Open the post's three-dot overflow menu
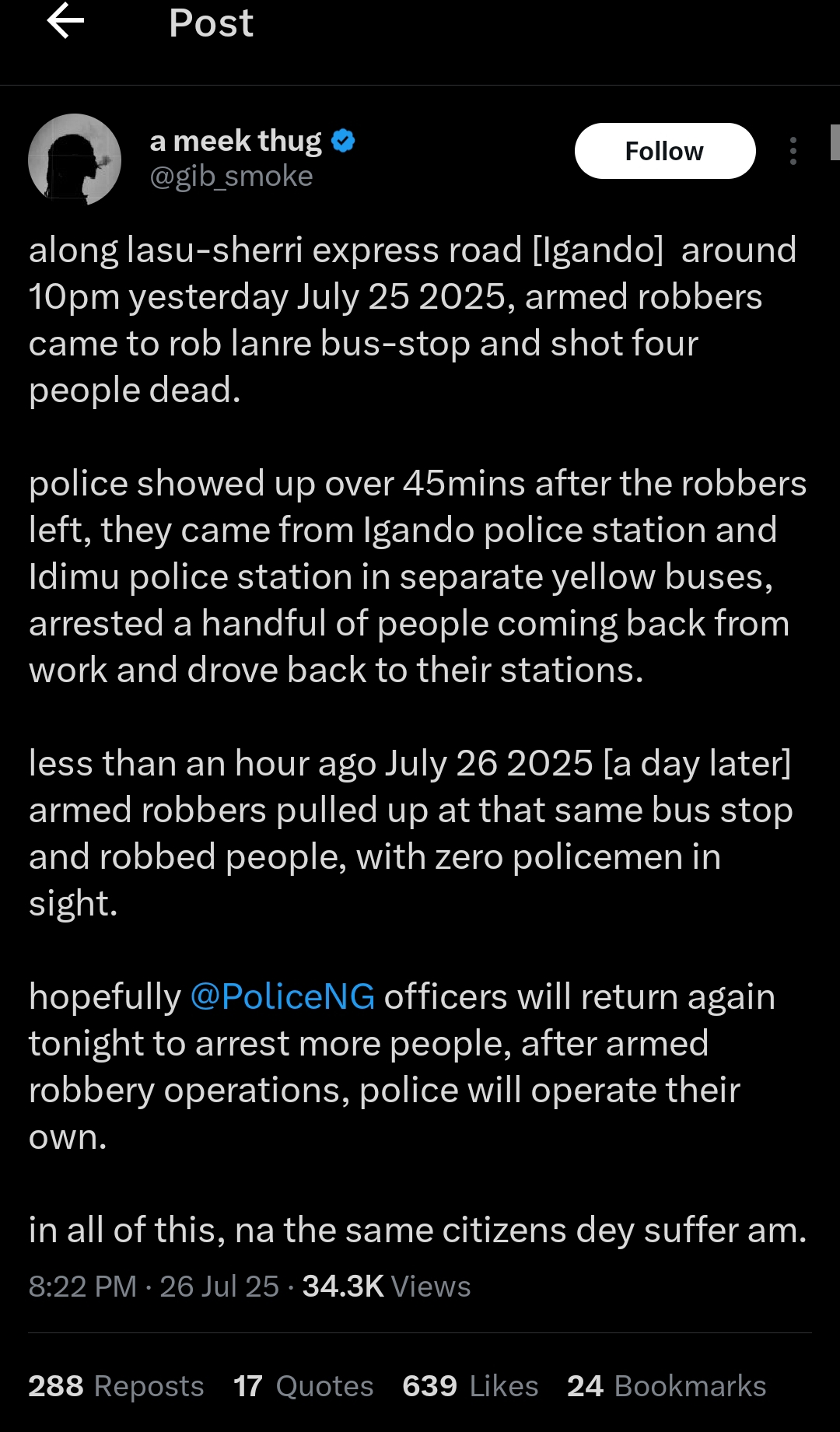Screen dimensions: 840x1432 (x=793, y=151)
